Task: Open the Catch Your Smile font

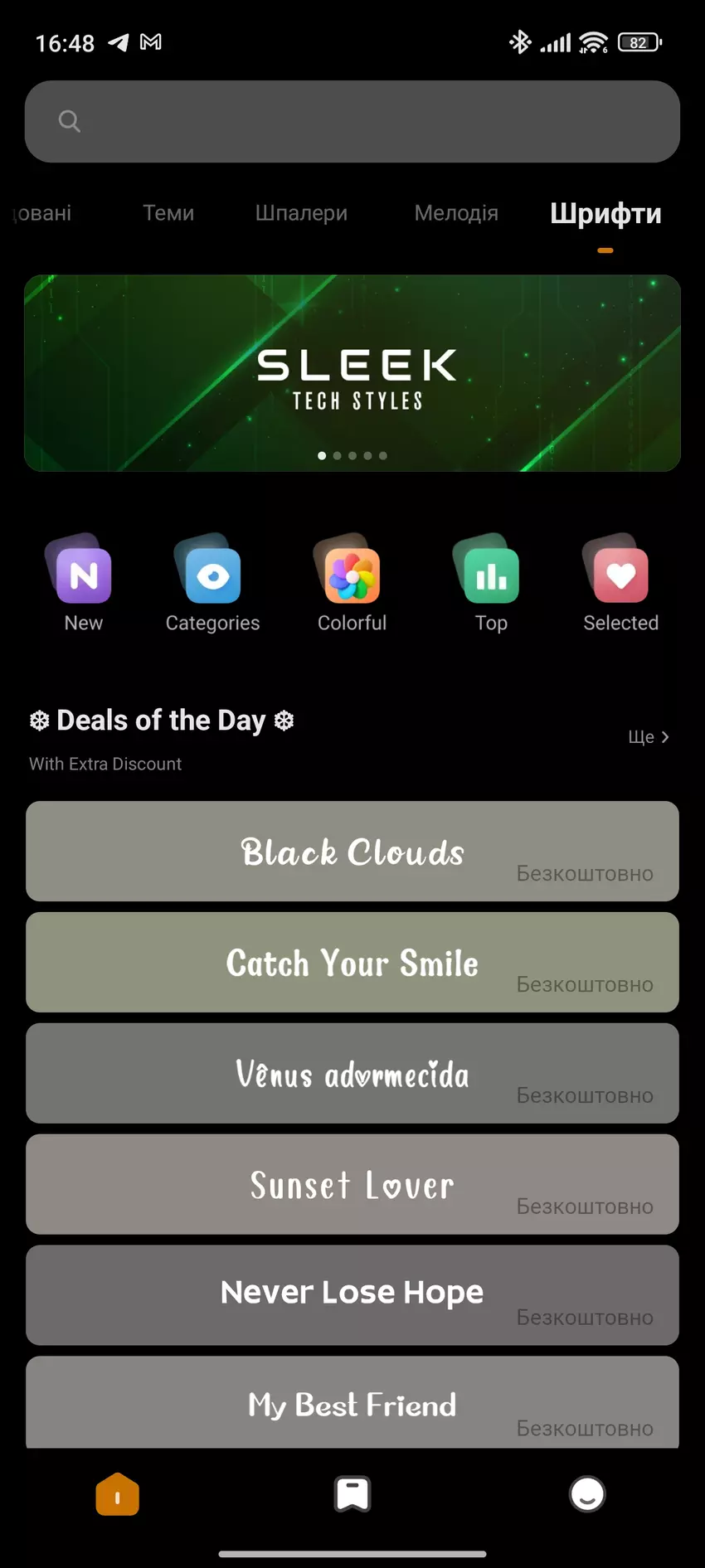Action: pos(352,962)
